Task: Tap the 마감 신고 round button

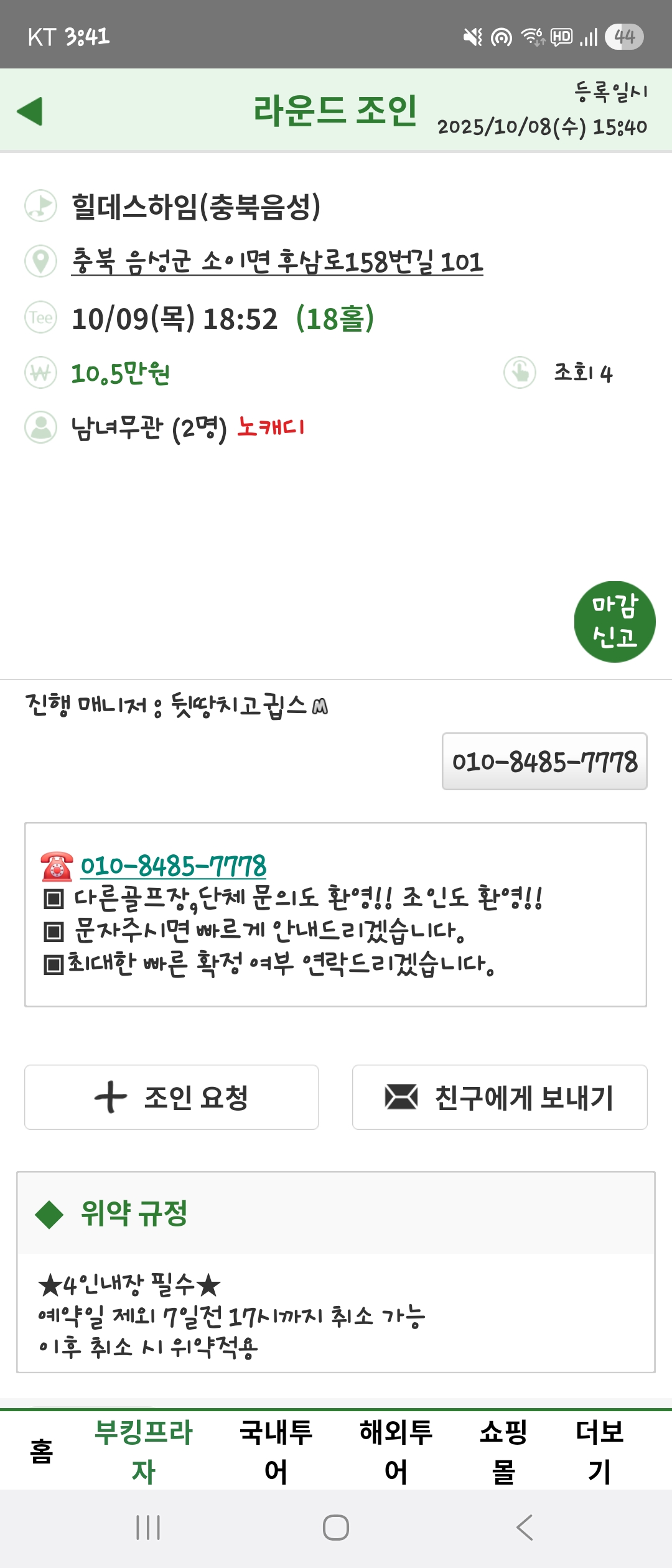Action: [x=614, y=622]
